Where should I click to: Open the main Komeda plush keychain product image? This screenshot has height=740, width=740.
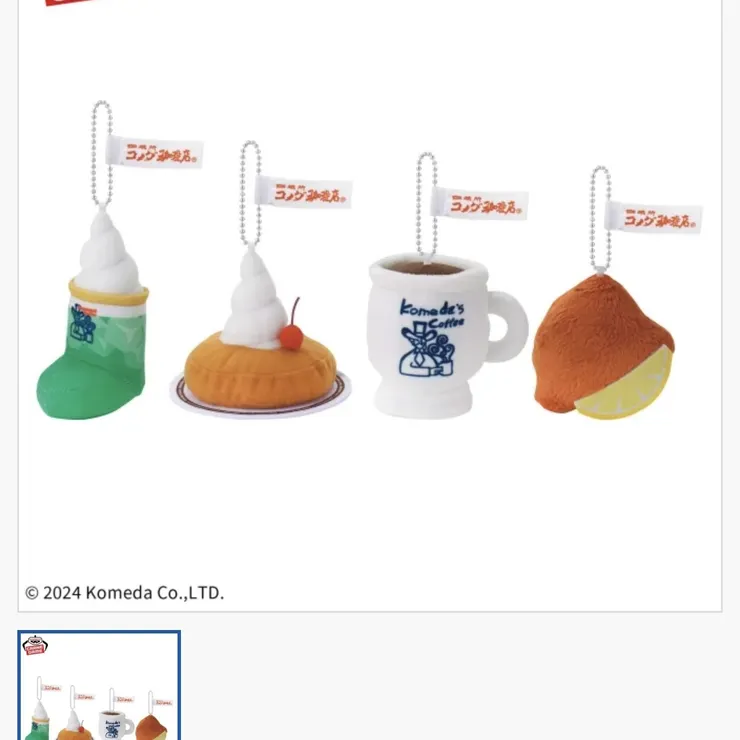pos(369,300)
